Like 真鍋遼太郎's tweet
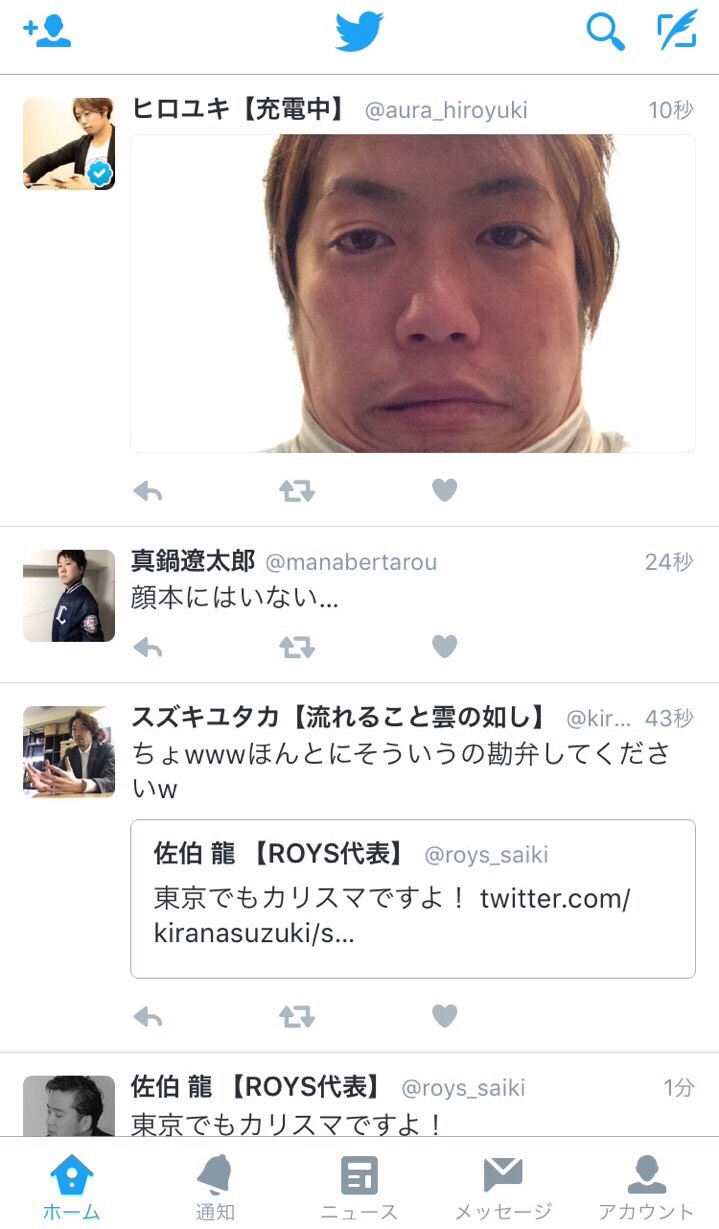Image resolution: width=719 pixels, height=1229 pixels. click(444, 647)
